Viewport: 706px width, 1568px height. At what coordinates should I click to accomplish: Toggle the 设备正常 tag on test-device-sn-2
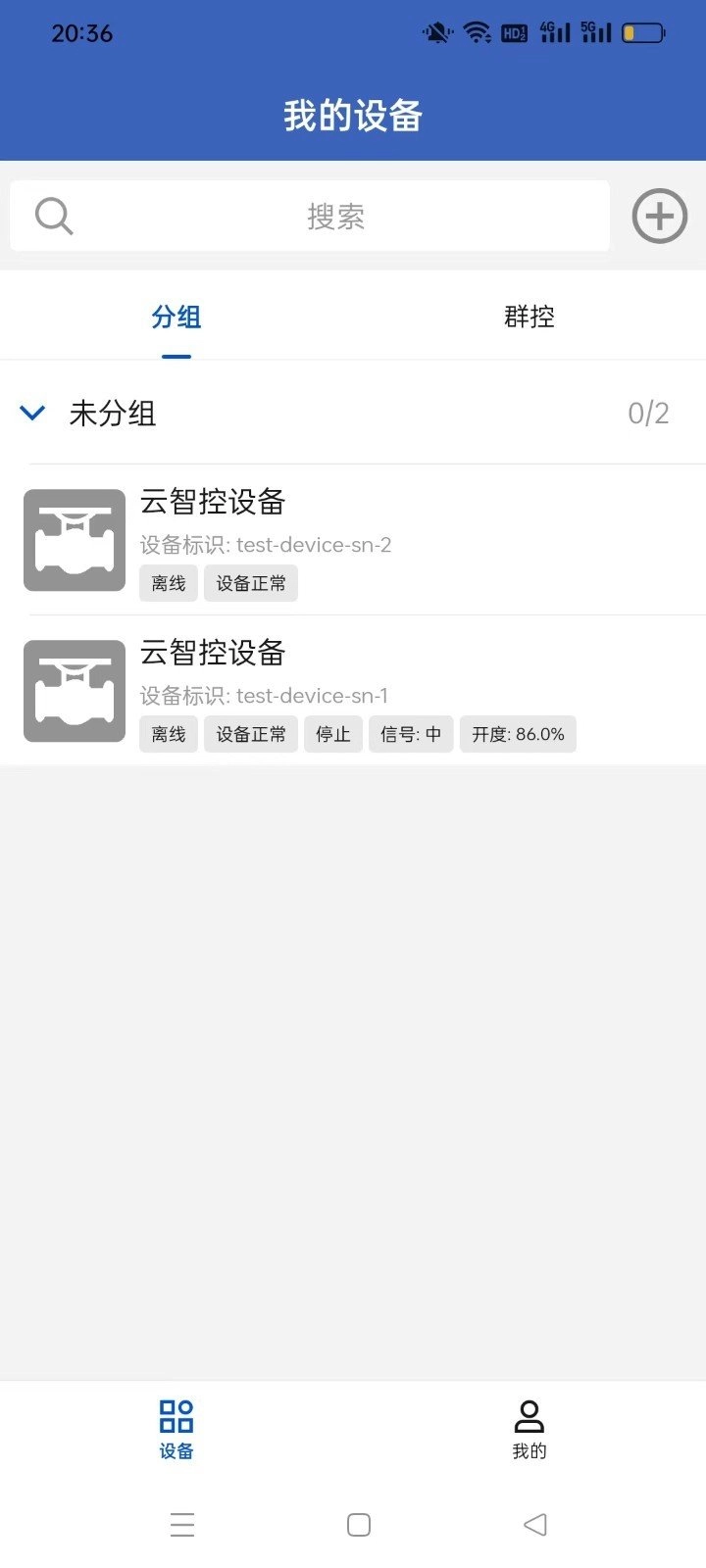pyautogui.click(x=250, y=583)
